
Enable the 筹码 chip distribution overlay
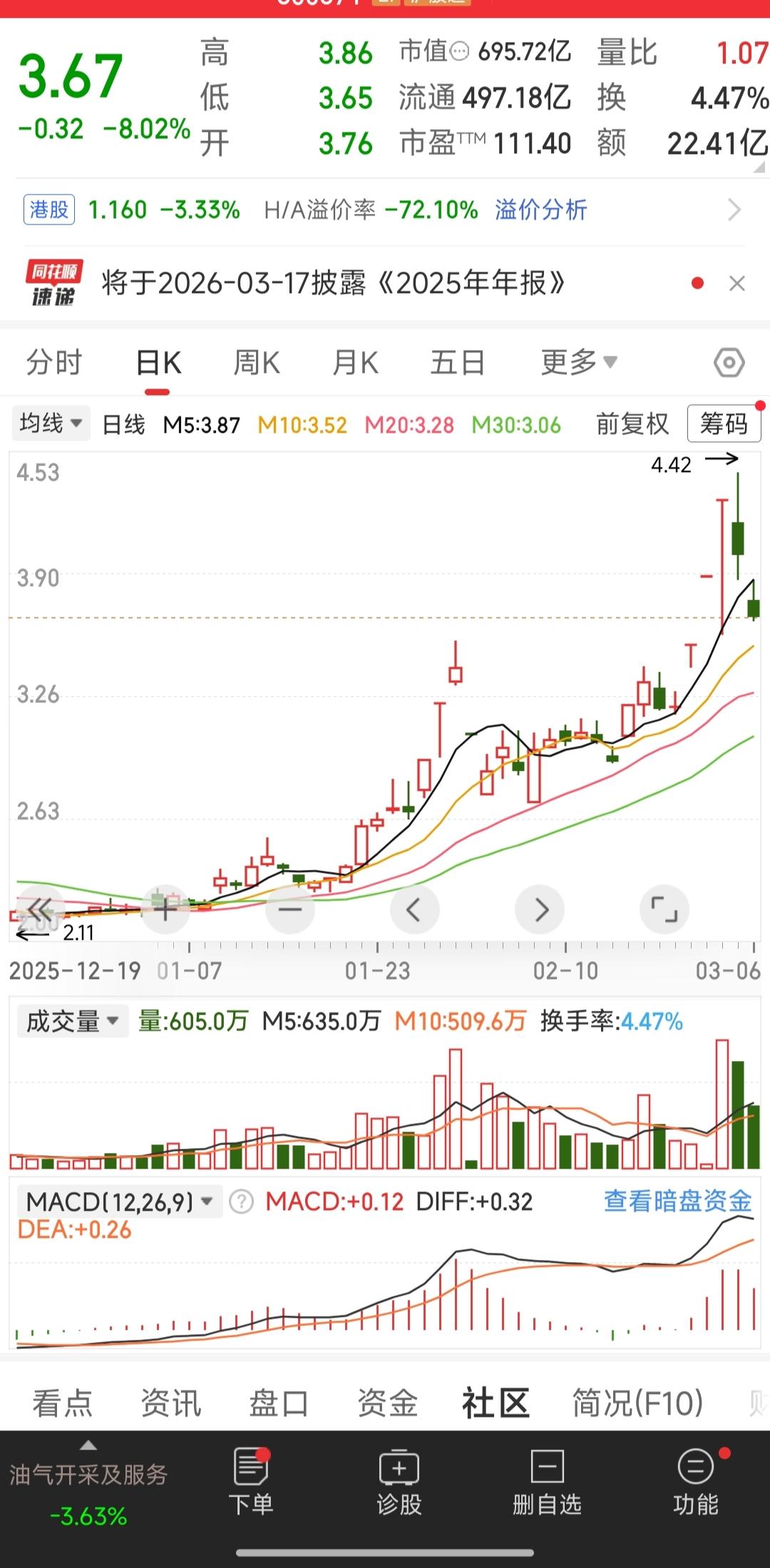point(724,423)
